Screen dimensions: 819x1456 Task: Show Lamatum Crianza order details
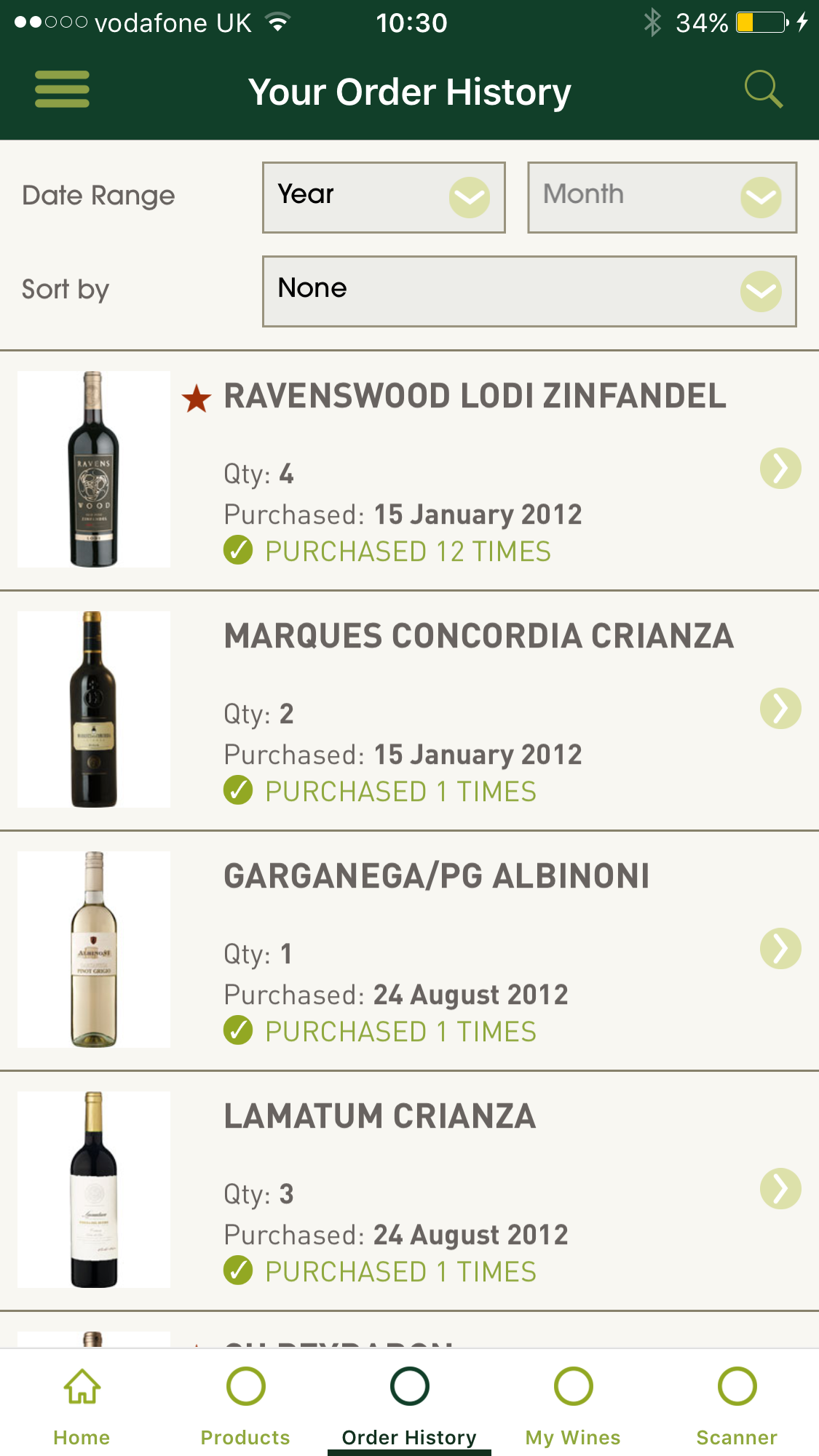point(780,1189)
